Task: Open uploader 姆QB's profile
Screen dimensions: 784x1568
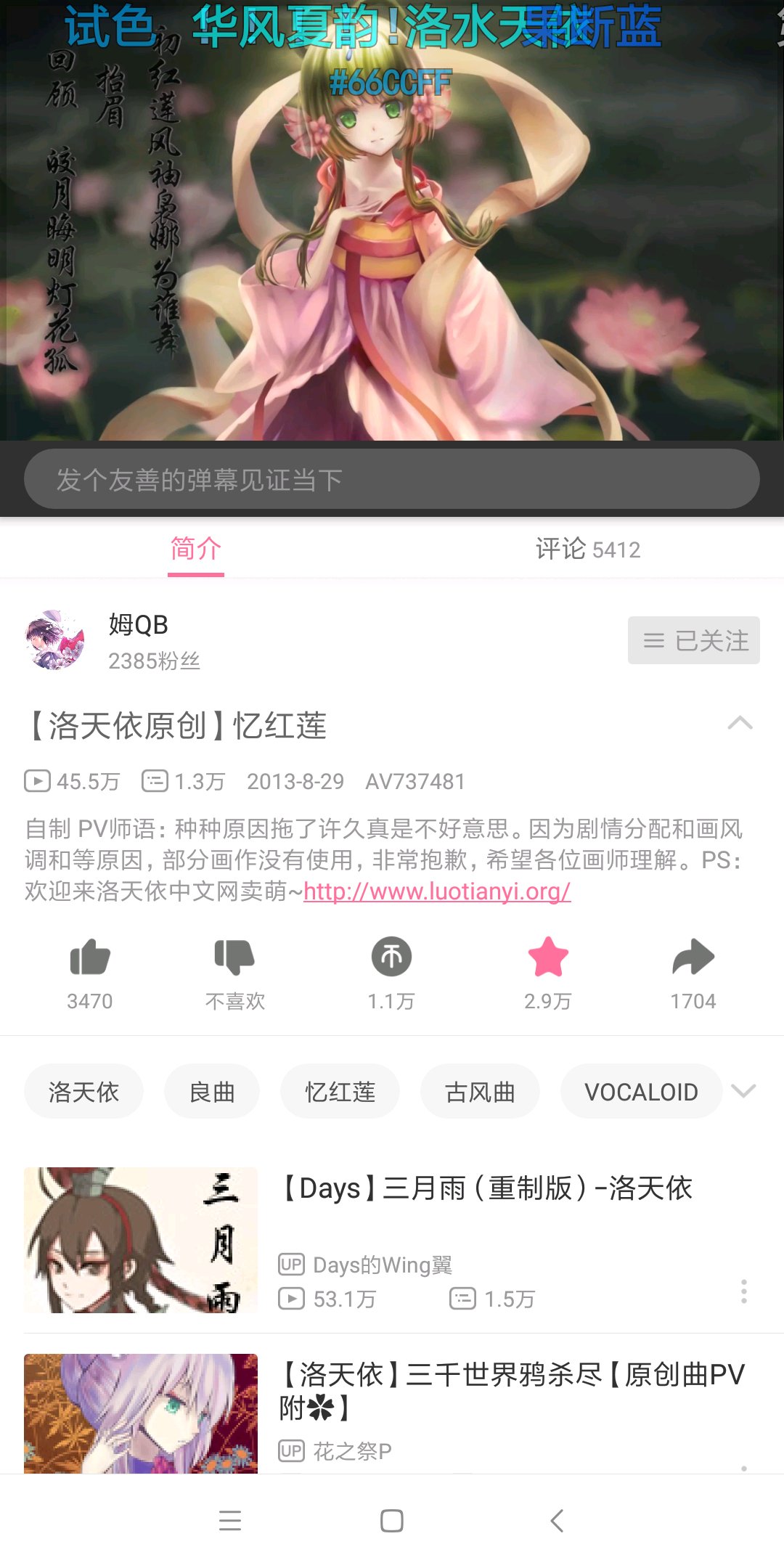Action: [x=55, y=640]
